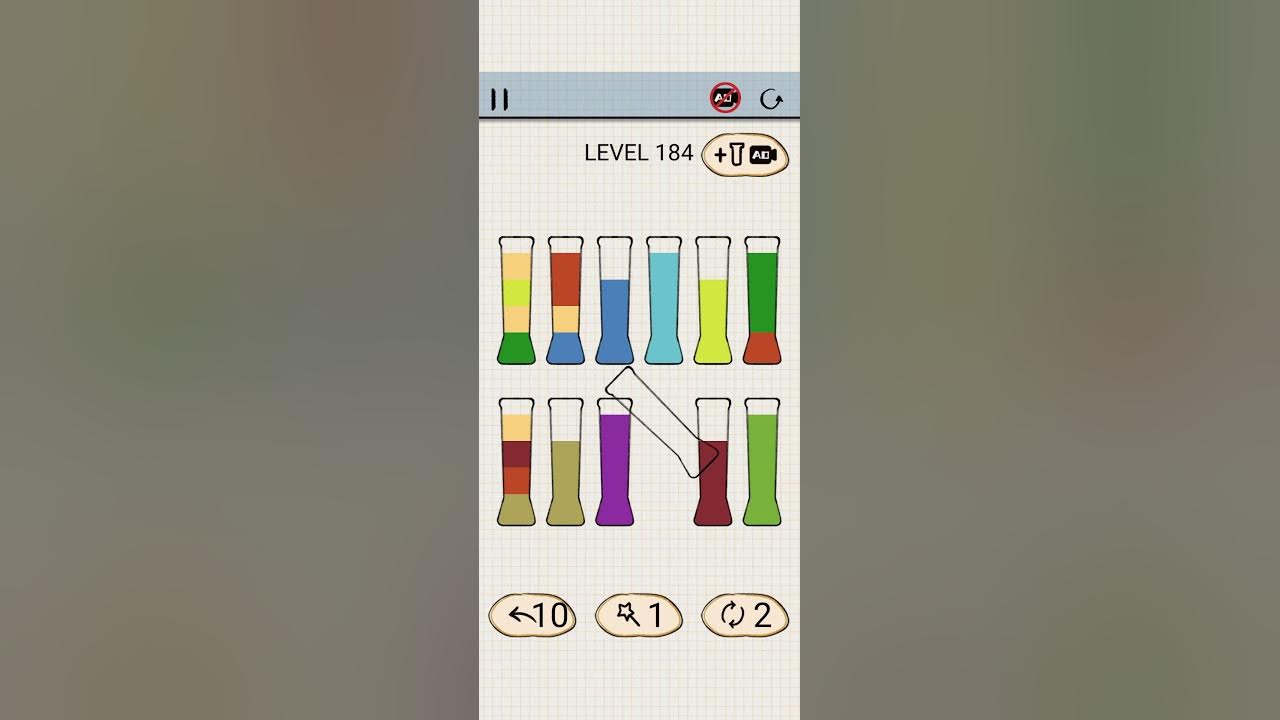Select the bottom-row tube with olive base layers
1280x720 pixels.
(517, 465)
